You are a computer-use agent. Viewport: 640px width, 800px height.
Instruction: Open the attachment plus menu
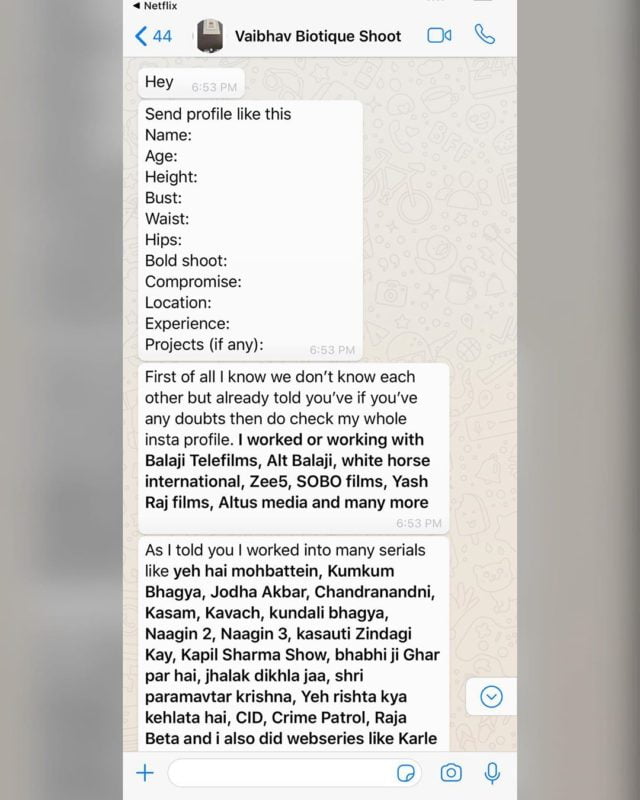(x=145, y=772)
